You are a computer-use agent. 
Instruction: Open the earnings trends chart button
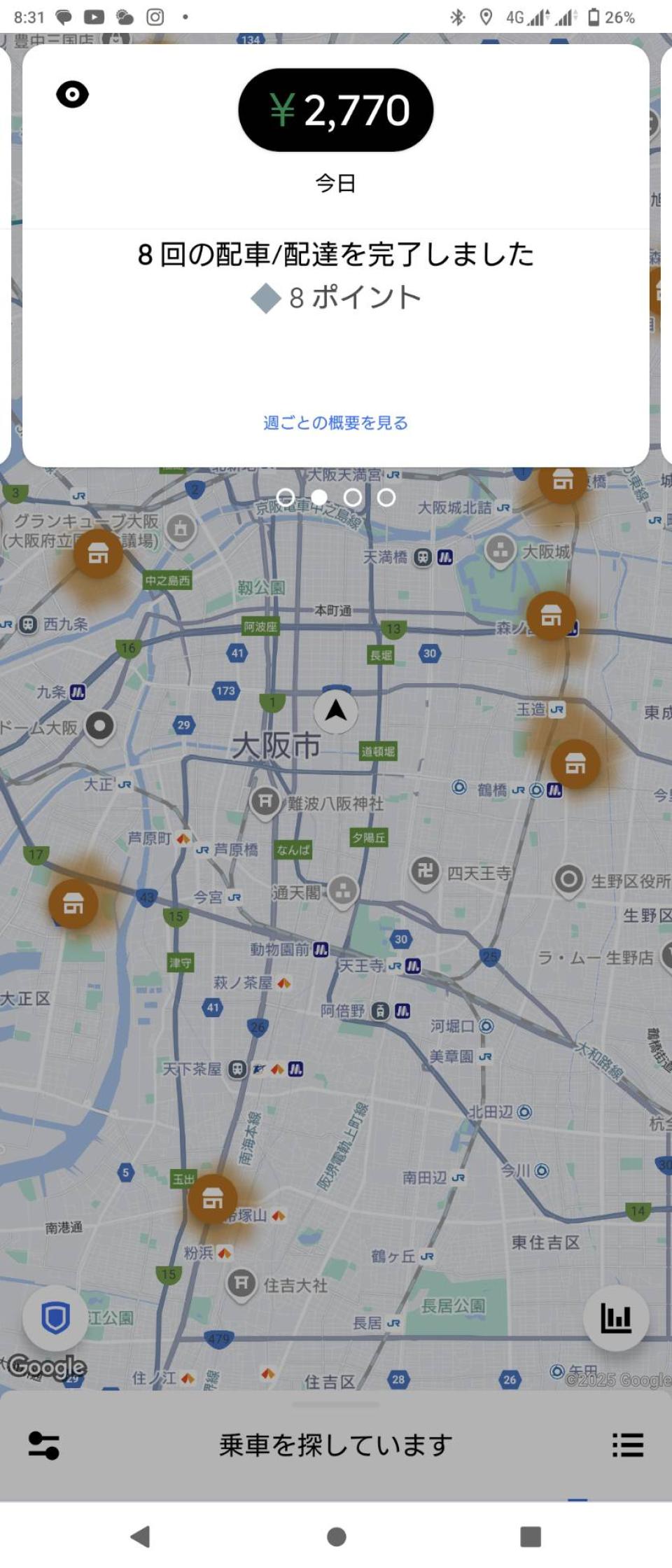pyautogui.click(x=616, y=1318)
